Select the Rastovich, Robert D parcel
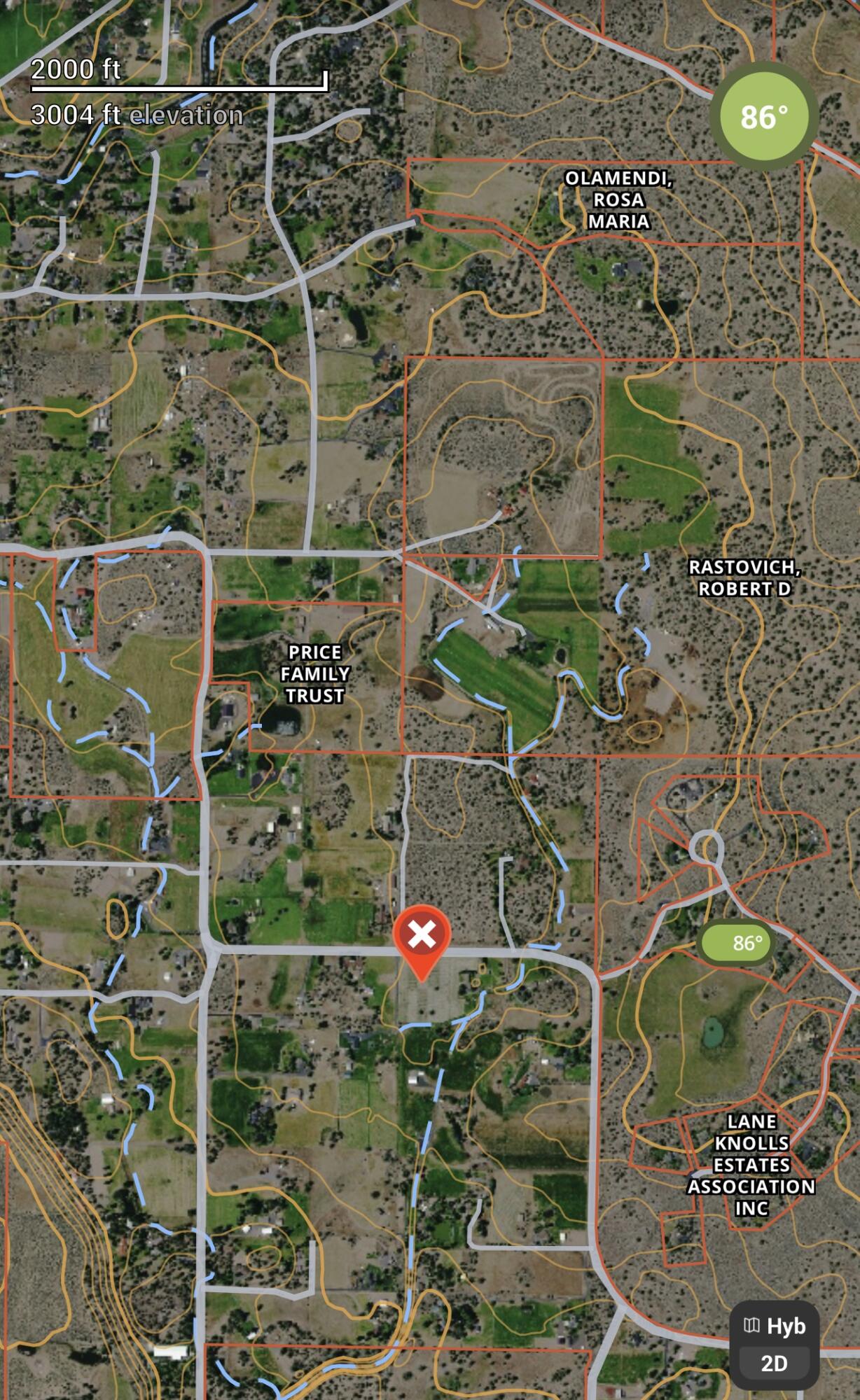Image resolution: width=860 pixels, height=1400 pixels. tap(744, 577)
